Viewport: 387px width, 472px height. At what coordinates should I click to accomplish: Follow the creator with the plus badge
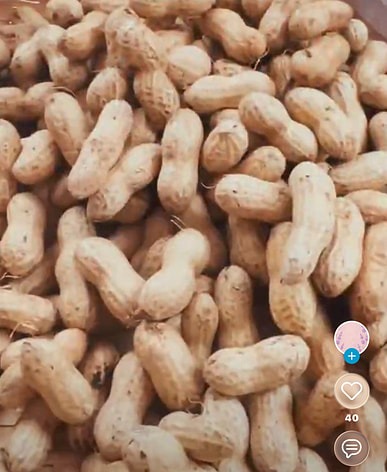pos(352,356)
